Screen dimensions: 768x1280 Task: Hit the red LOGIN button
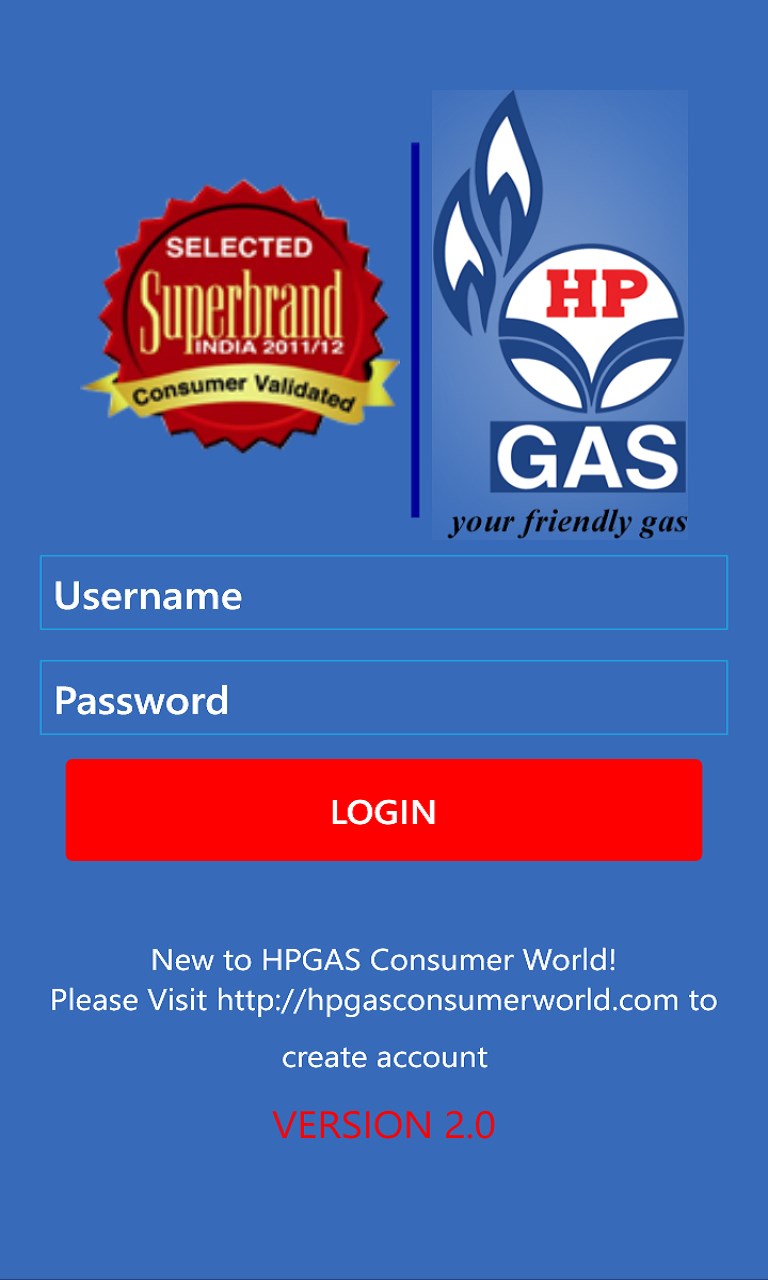(384, 810)
